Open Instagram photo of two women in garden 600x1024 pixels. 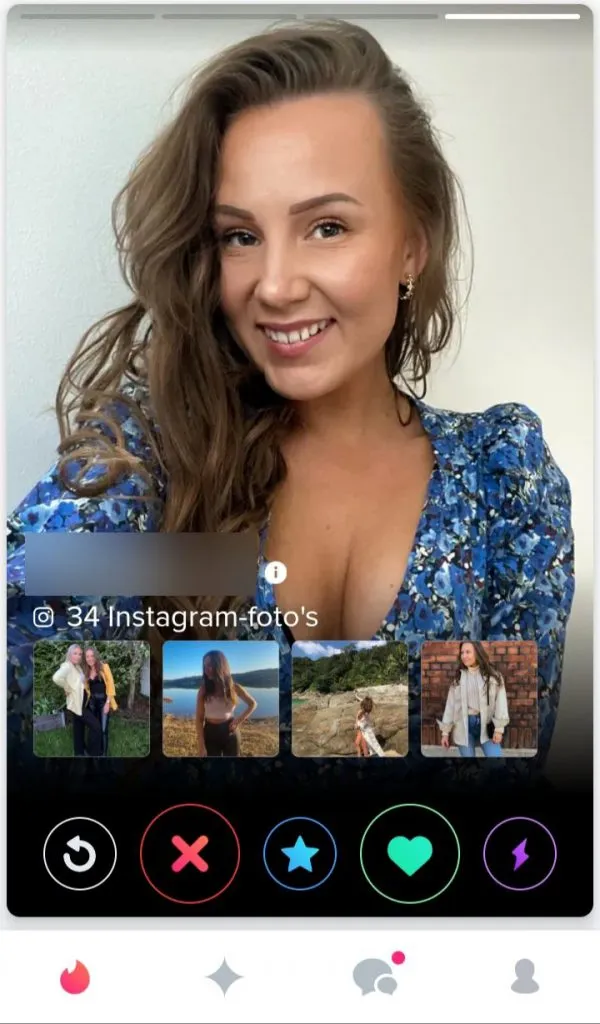(91, 699)
